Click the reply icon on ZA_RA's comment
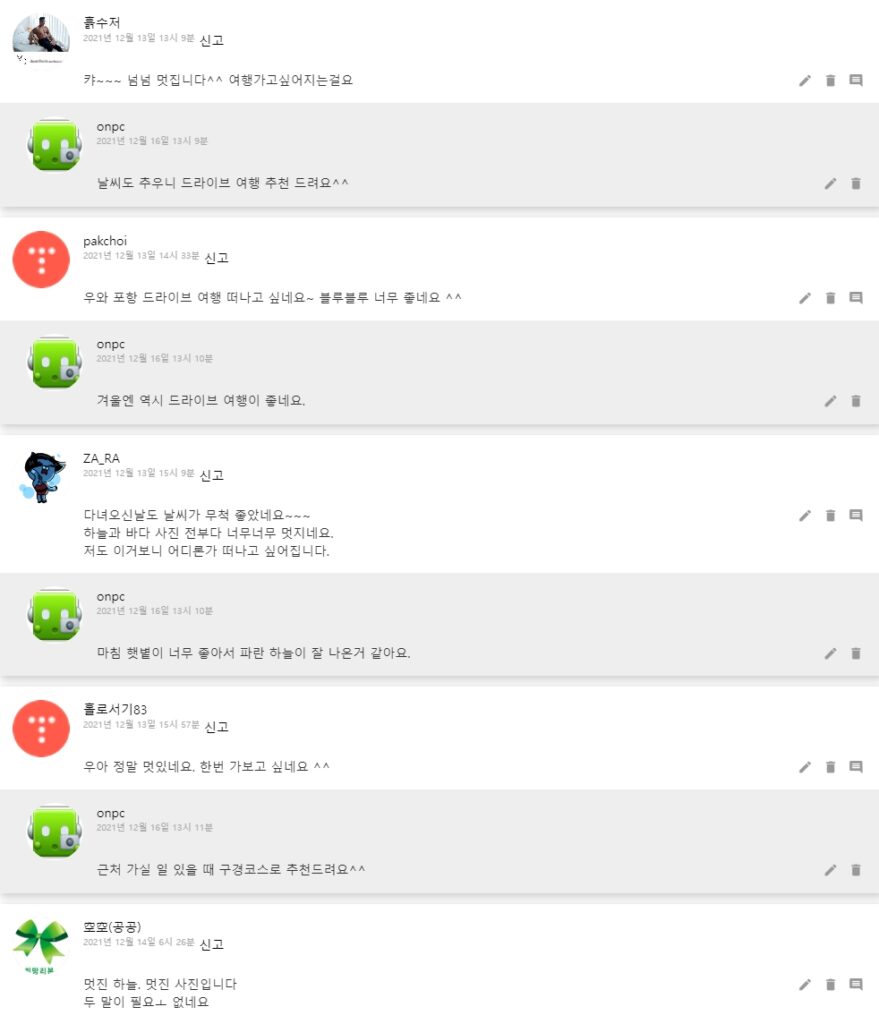This screenshot has height=1024, width=879. (855, 515)
